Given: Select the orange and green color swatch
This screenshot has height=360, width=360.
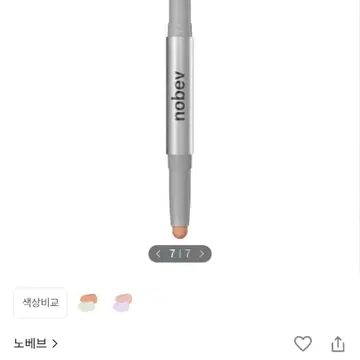Looking at the screenshot, I should pyautogui.click(x=88, y=303).
